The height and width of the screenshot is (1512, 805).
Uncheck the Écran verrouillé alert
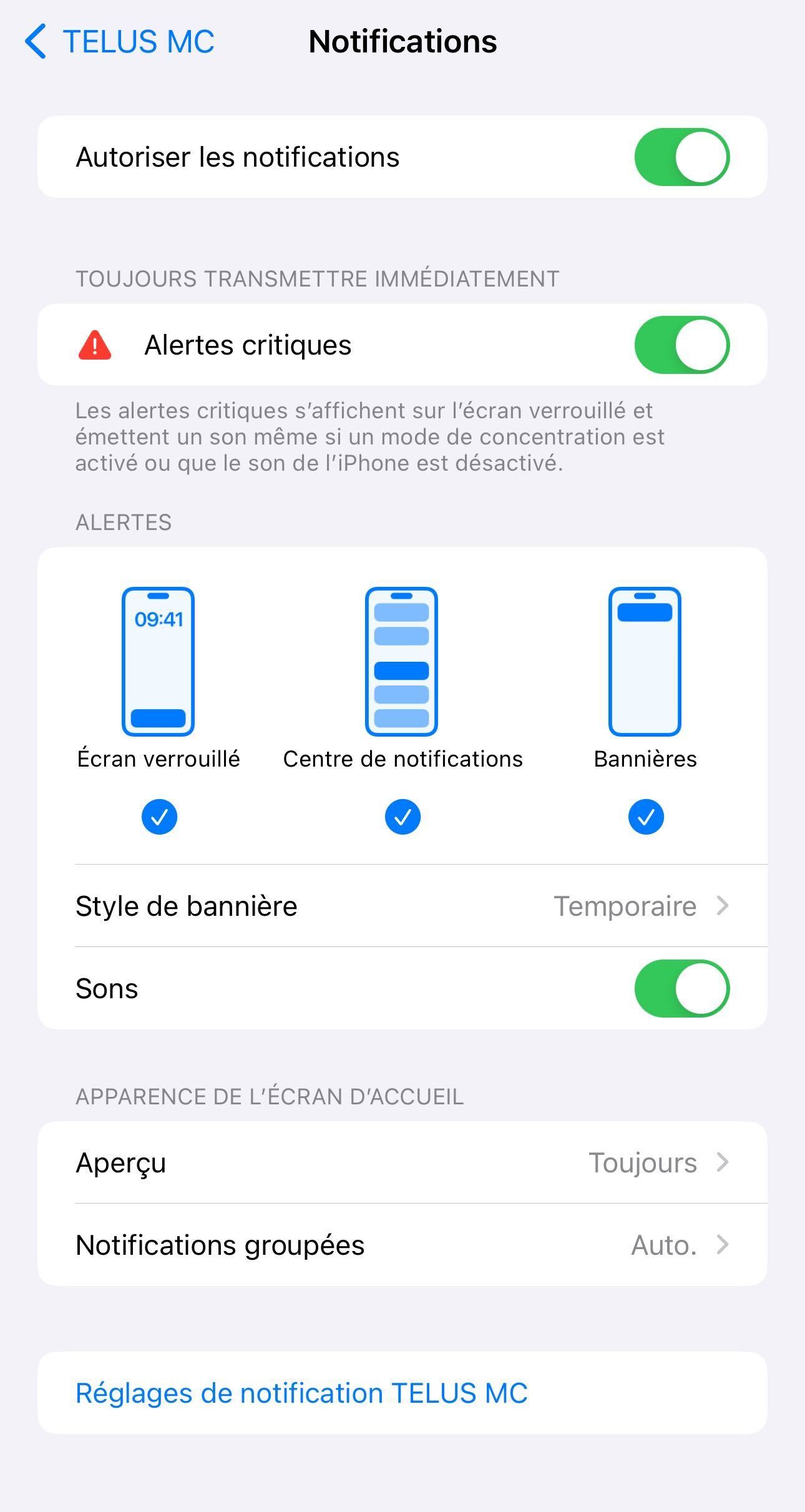[159, 817]
